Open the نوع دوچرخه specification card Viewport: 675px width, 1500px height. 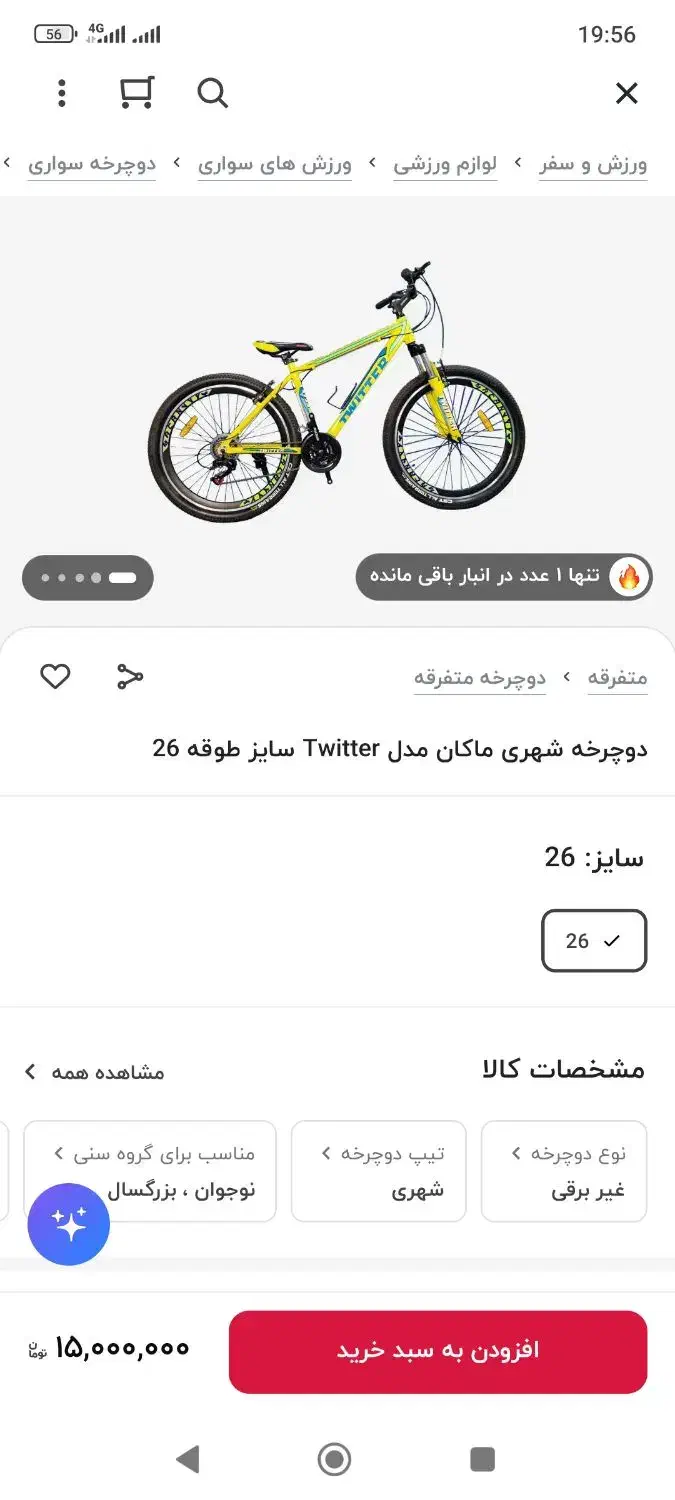click(564, 1171)
